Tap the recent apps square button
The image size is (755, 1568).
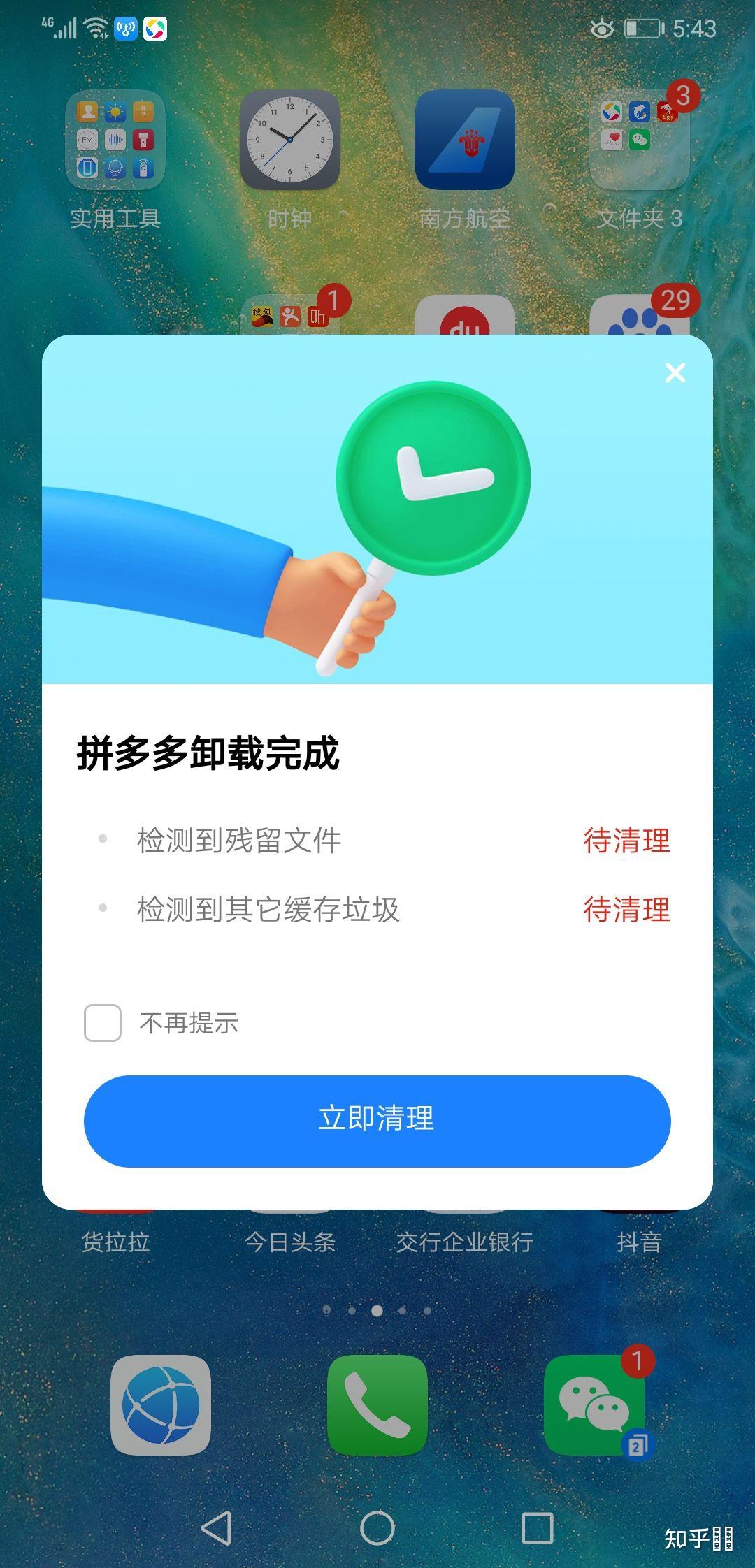click(x=538, y=1527)
